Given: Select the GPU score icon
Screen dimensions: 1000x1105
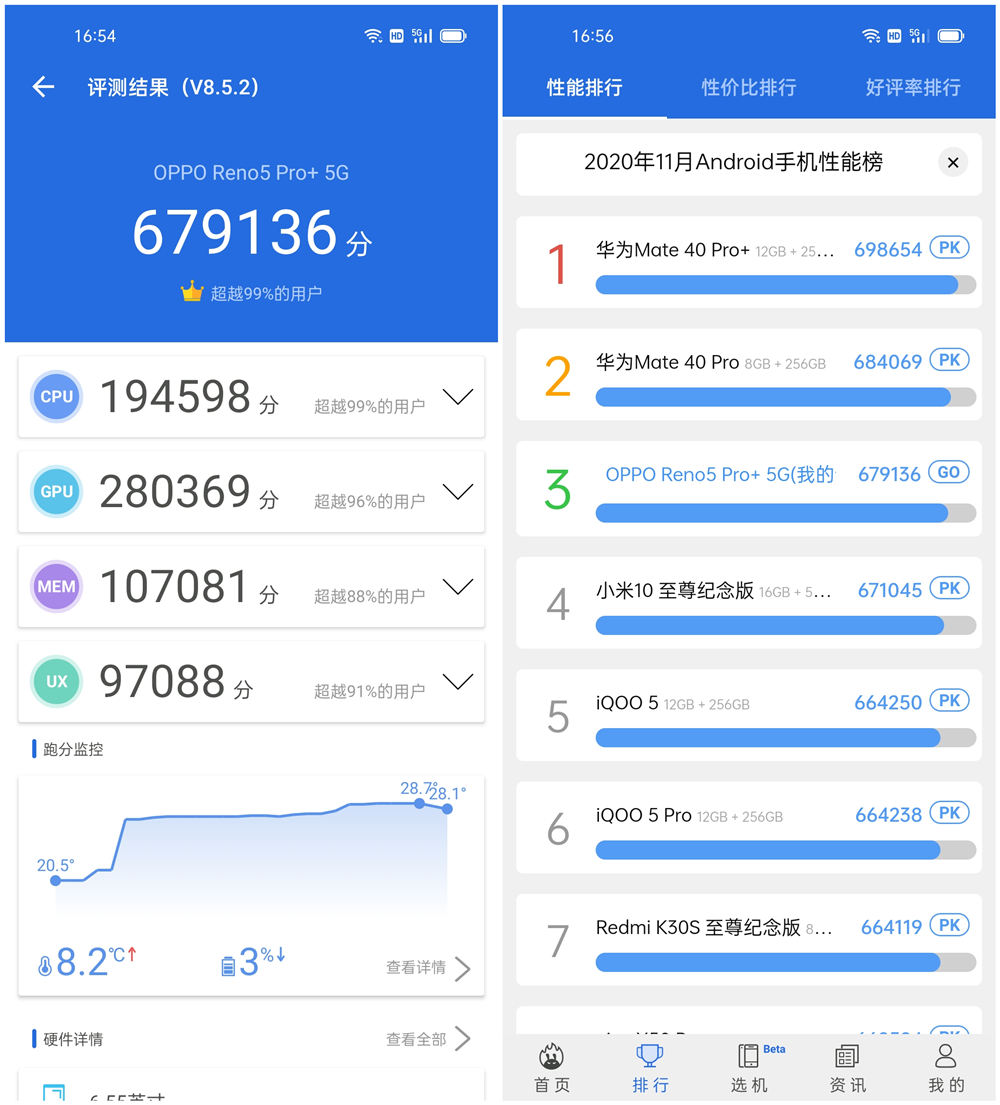Looking at the screenshot, I should click(56, 491).
